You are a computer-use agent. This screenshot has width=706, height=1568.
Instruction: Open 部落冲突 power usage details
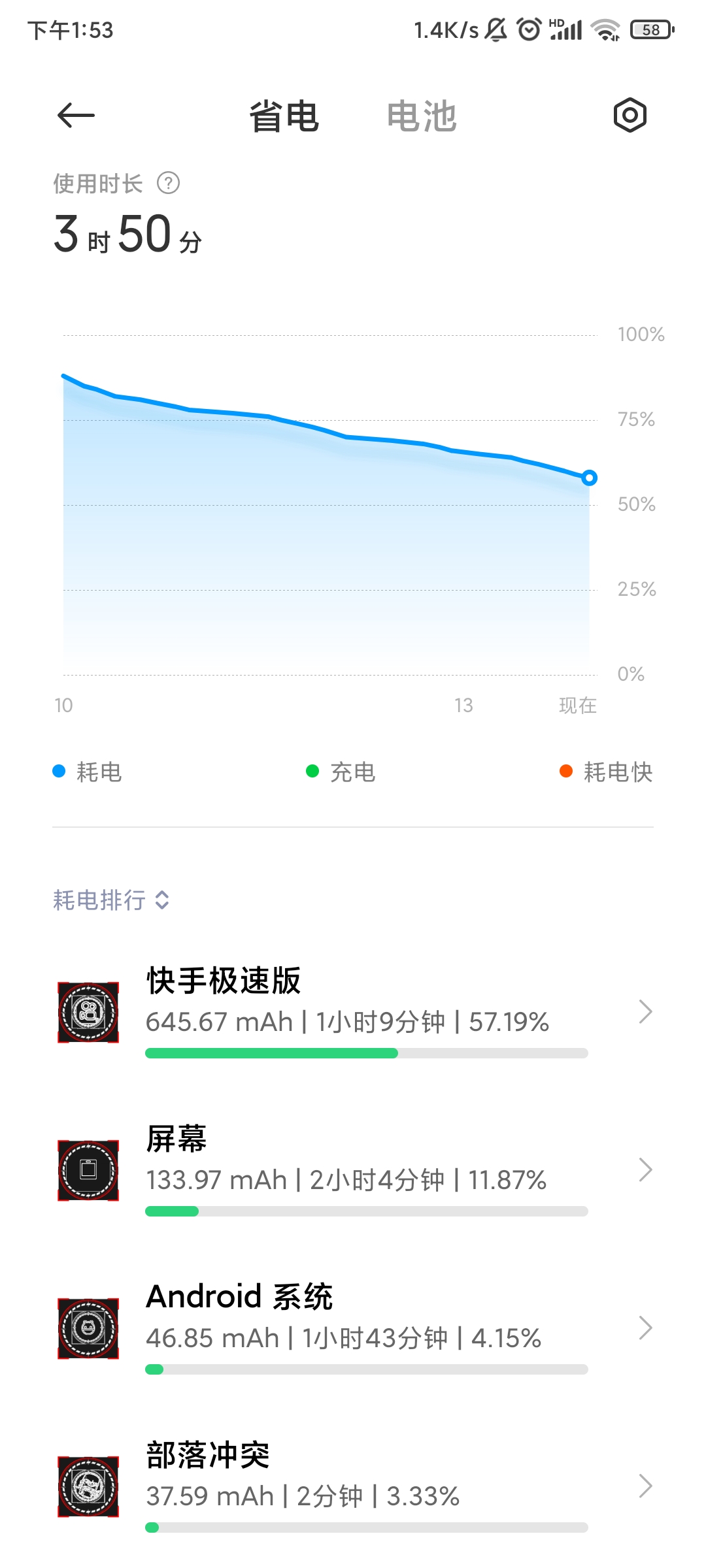click(x=353, y=1486)
